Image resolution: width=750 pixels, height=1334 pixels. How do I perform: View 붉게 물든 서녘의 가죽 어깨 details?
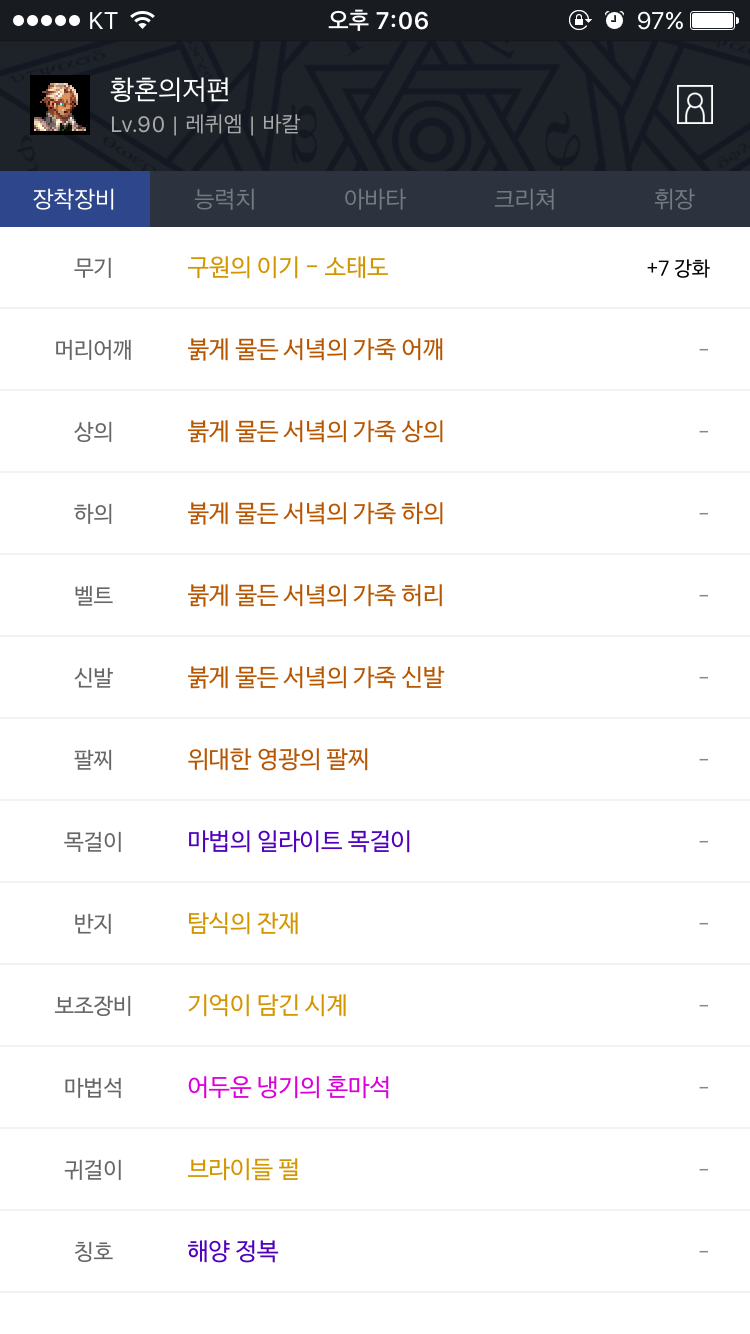[x=375, y=350]
